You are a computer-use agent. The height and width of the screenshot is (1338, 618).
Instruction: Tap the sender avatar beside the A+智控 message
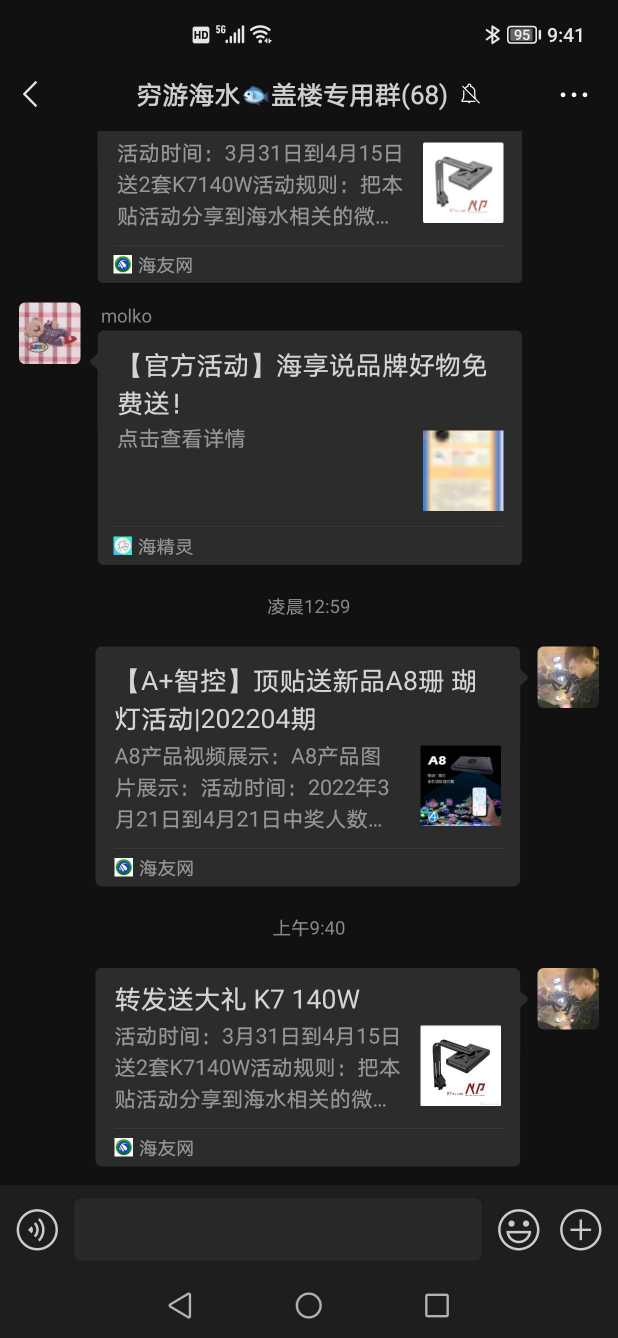coord(568,677)
